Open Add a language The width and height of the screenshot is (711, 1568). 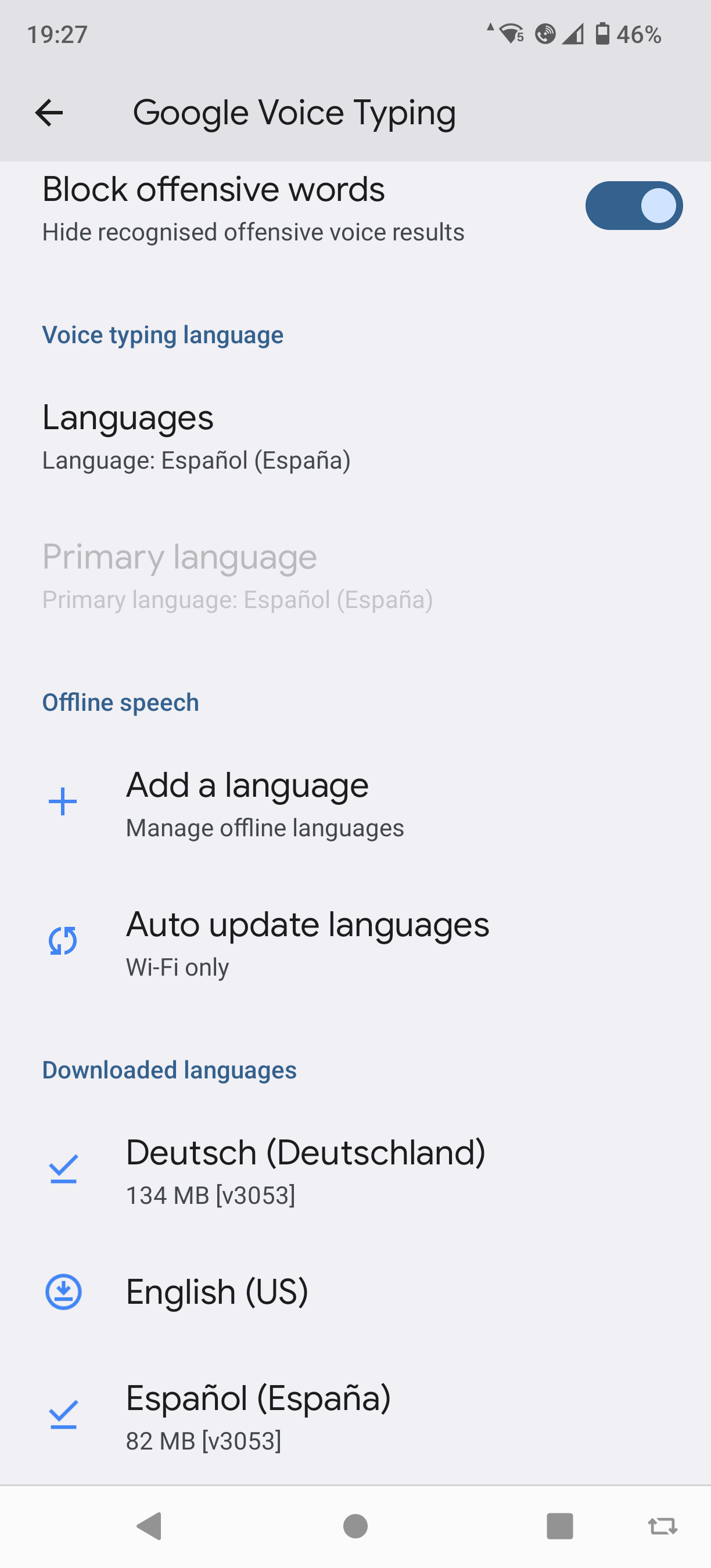point(355,803)
